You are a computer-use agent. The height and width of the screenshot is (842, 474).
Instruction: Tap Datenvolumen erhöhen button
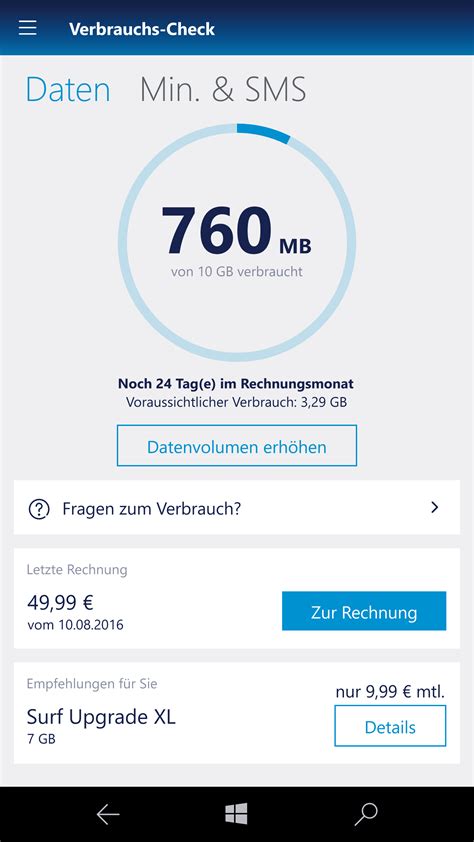click(237, 446)
